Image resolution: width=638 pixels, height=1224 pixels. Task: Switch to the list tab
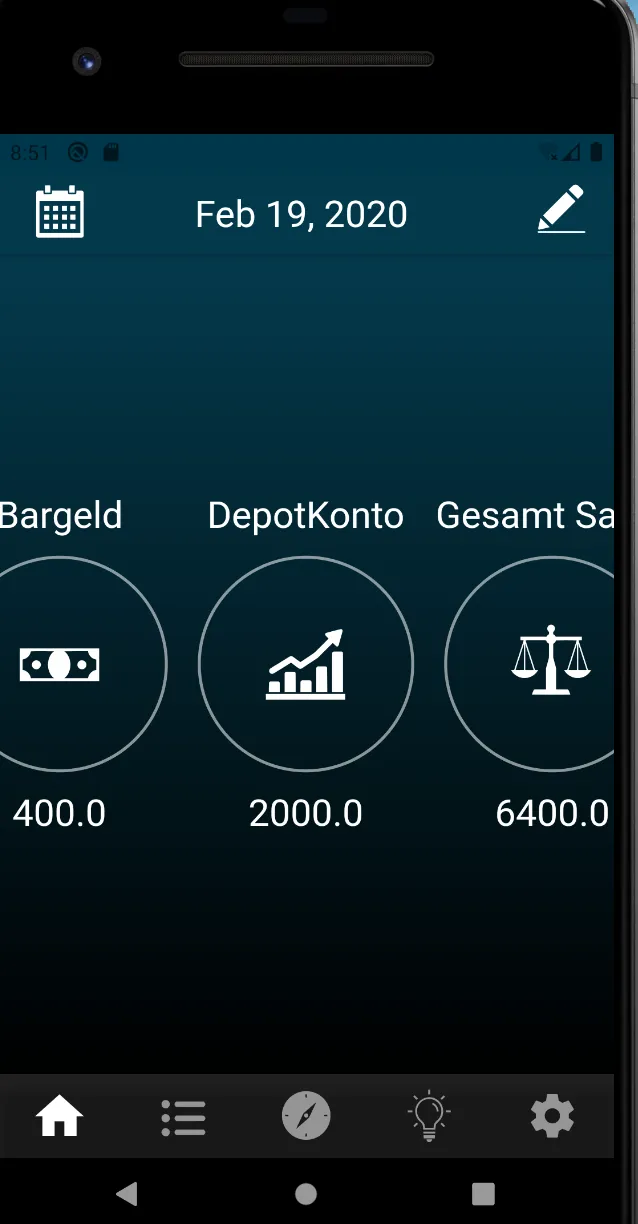pos(183,1116)
